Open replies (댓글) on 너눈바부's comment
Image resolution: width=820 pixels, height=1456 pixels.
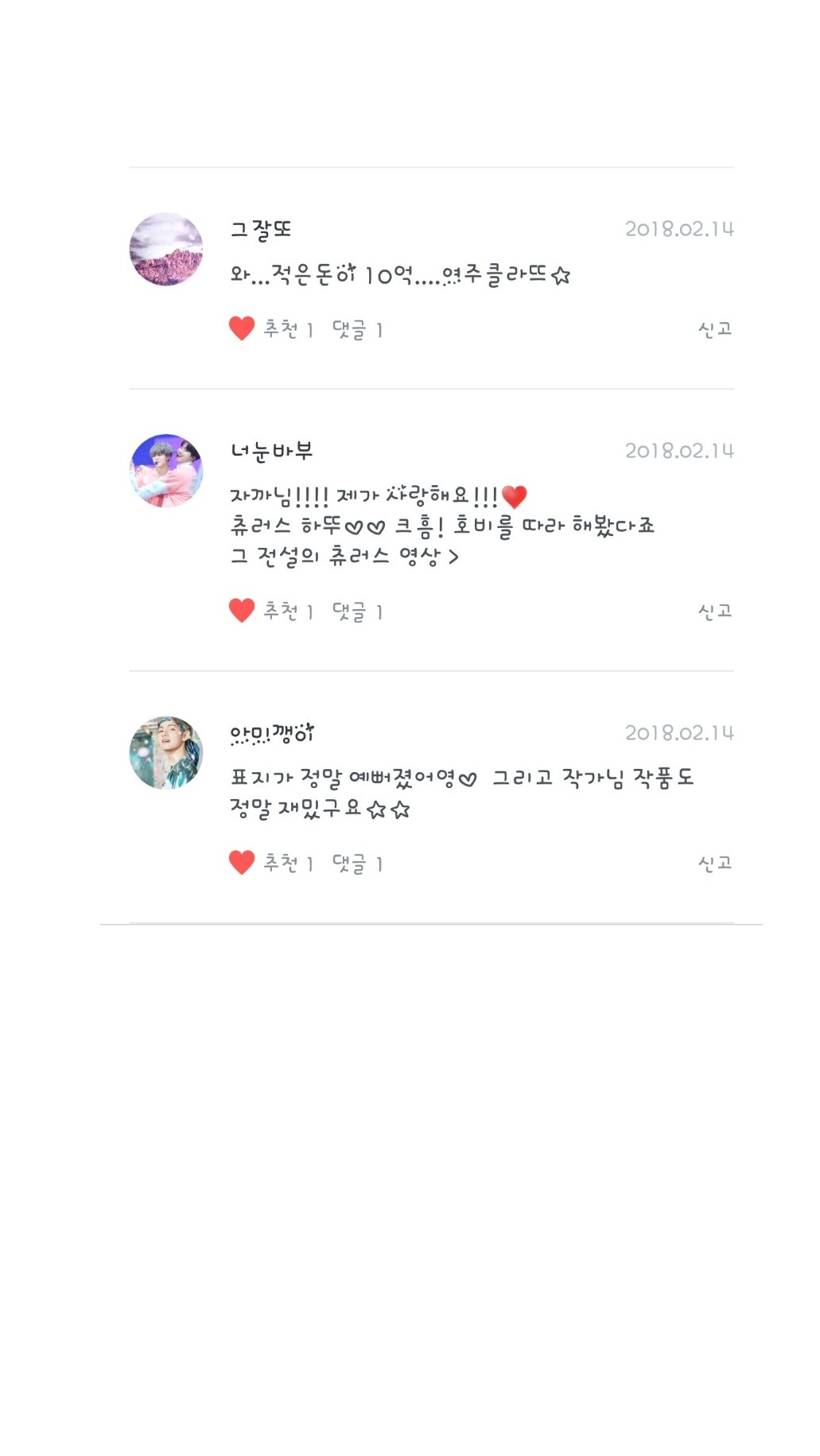[x=357, y=612]
